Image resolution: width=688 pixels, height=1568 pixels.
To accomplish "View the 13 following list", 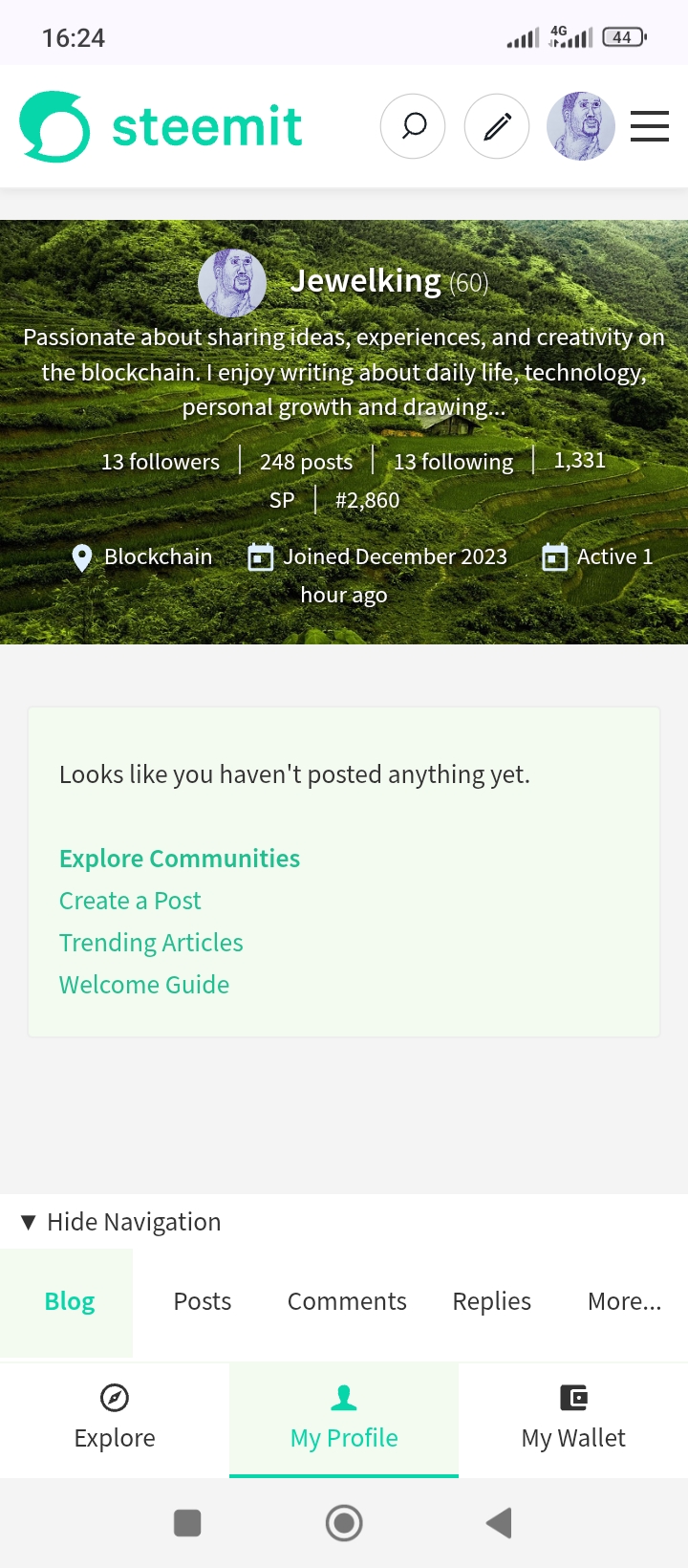I will [x=453, y=462].
